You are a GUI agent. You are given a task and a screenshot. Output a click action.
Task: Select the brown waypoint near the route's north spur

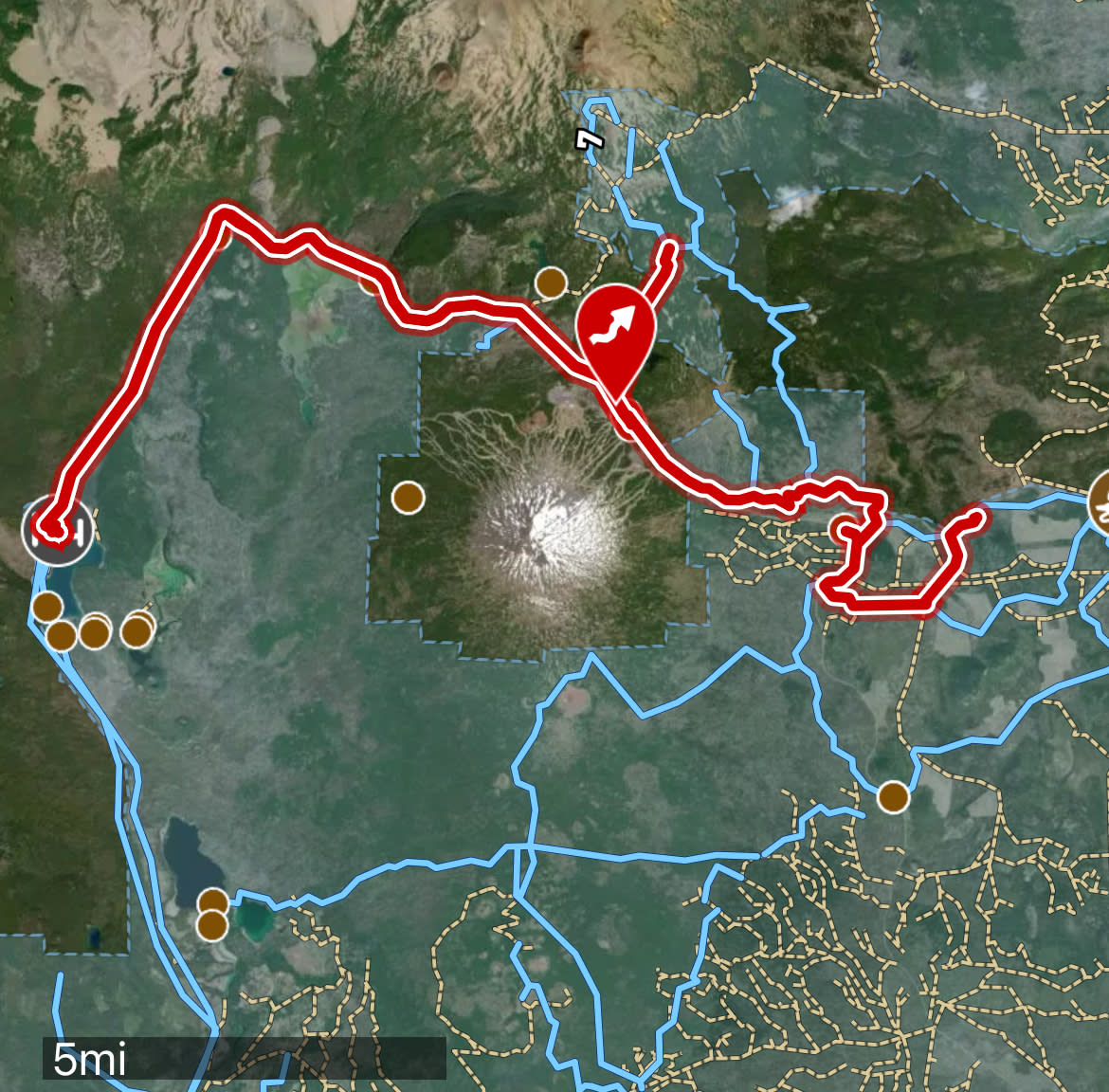[551, 282]
